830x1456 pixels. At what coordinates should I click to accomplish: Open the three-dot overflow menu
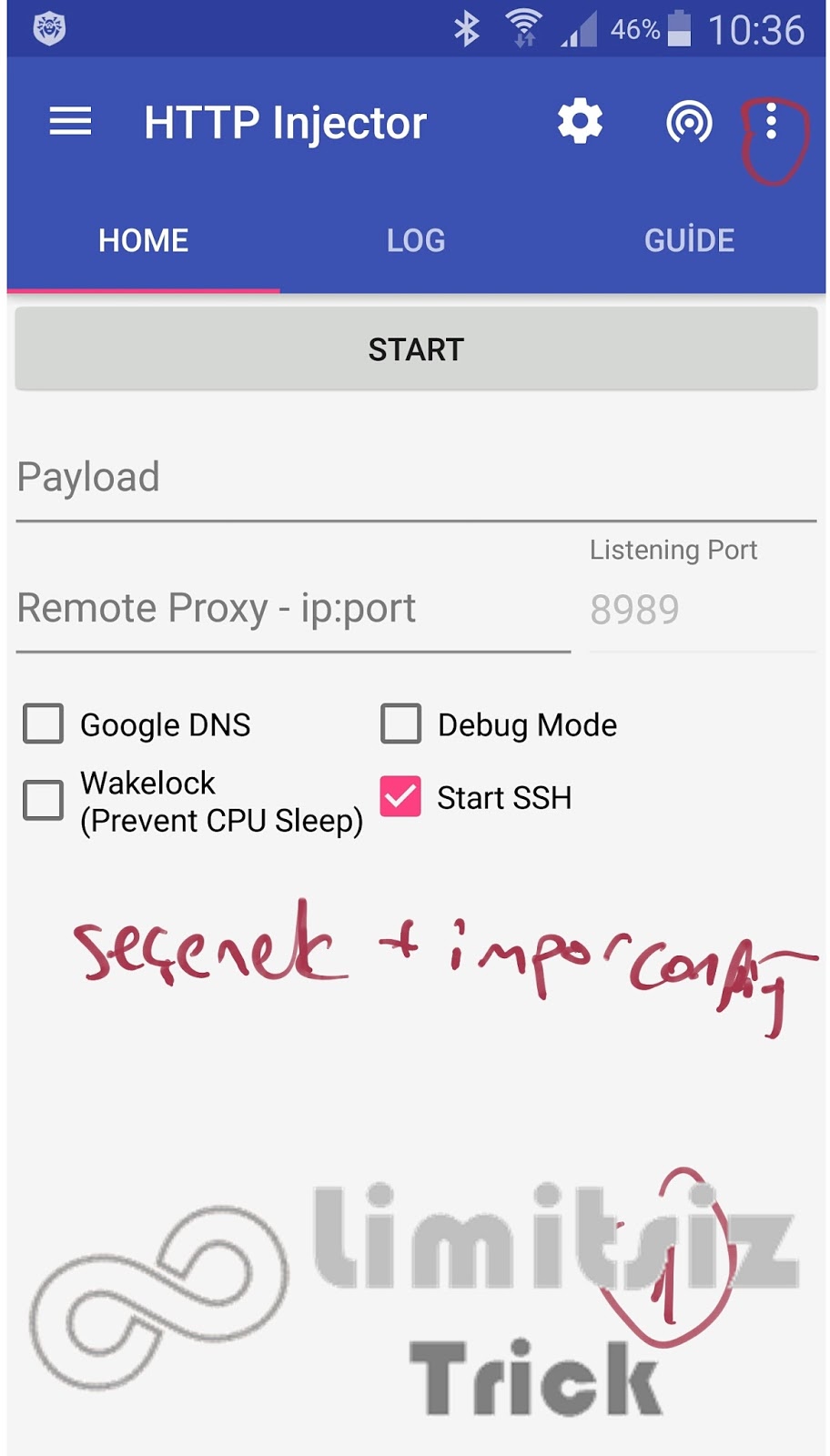pos(771,122)
